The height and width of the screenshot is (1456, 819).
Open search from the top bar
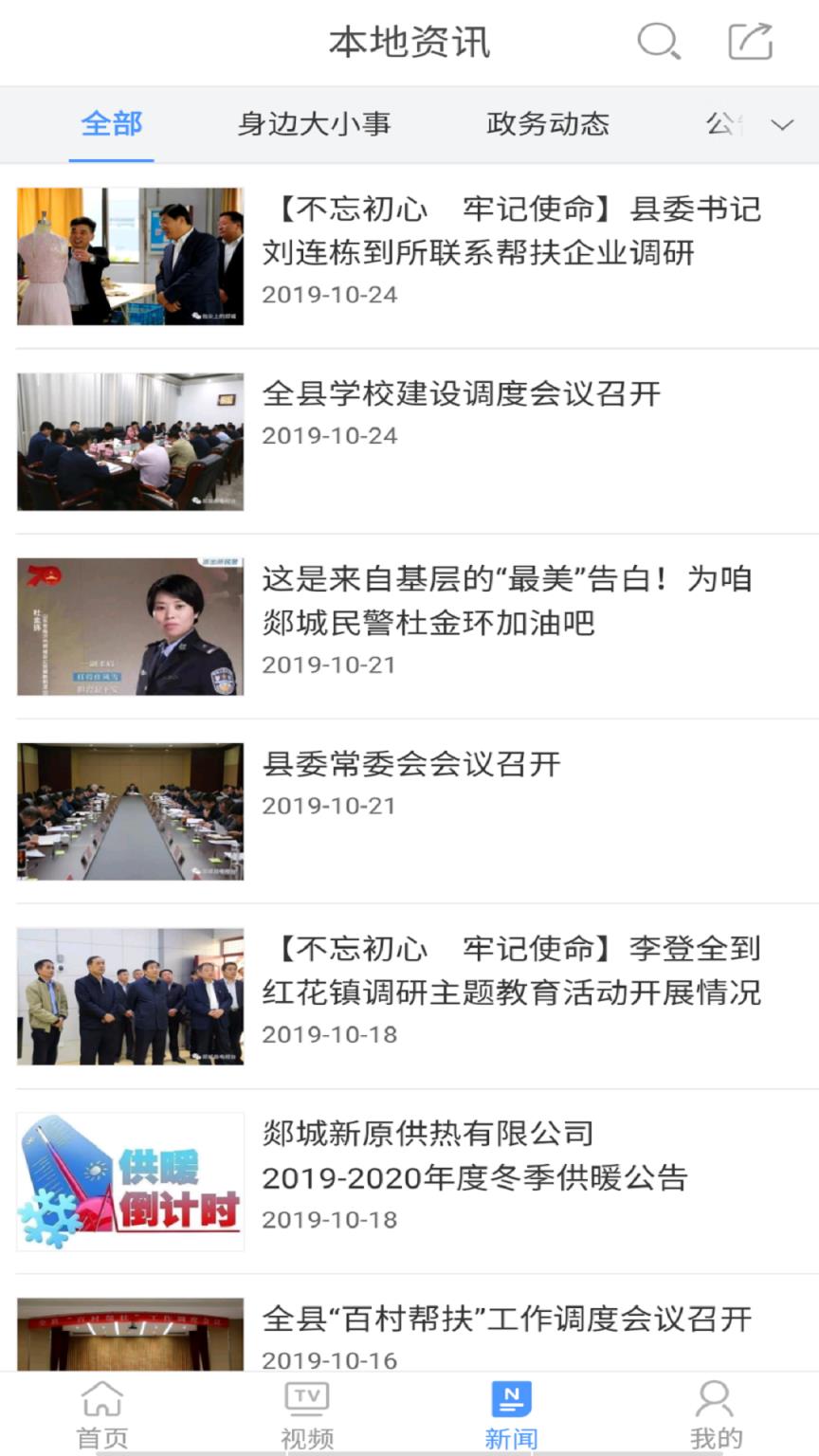[x=658, y=43]
